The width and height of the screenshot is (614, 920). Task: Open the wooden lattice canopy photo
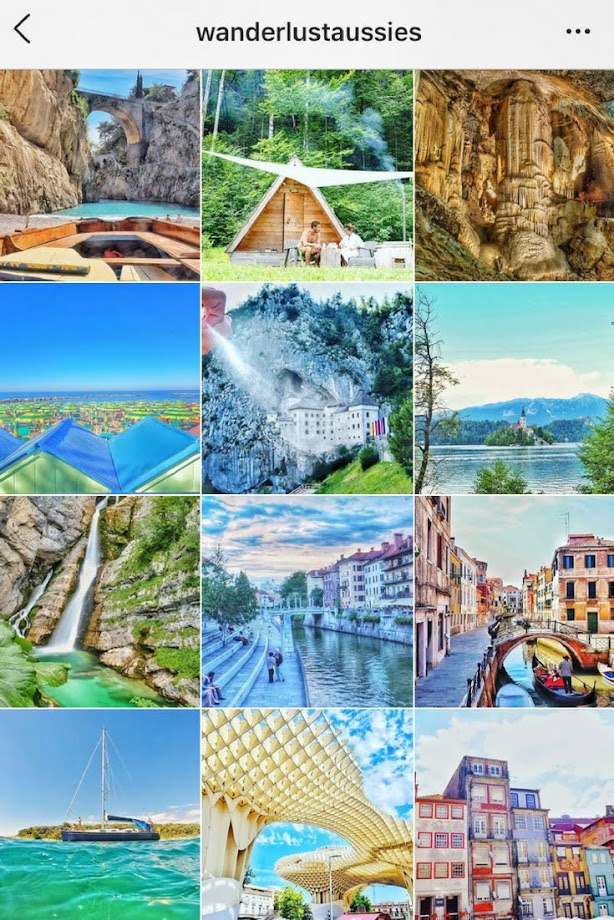pyautogui.click(x=307, y=814)
